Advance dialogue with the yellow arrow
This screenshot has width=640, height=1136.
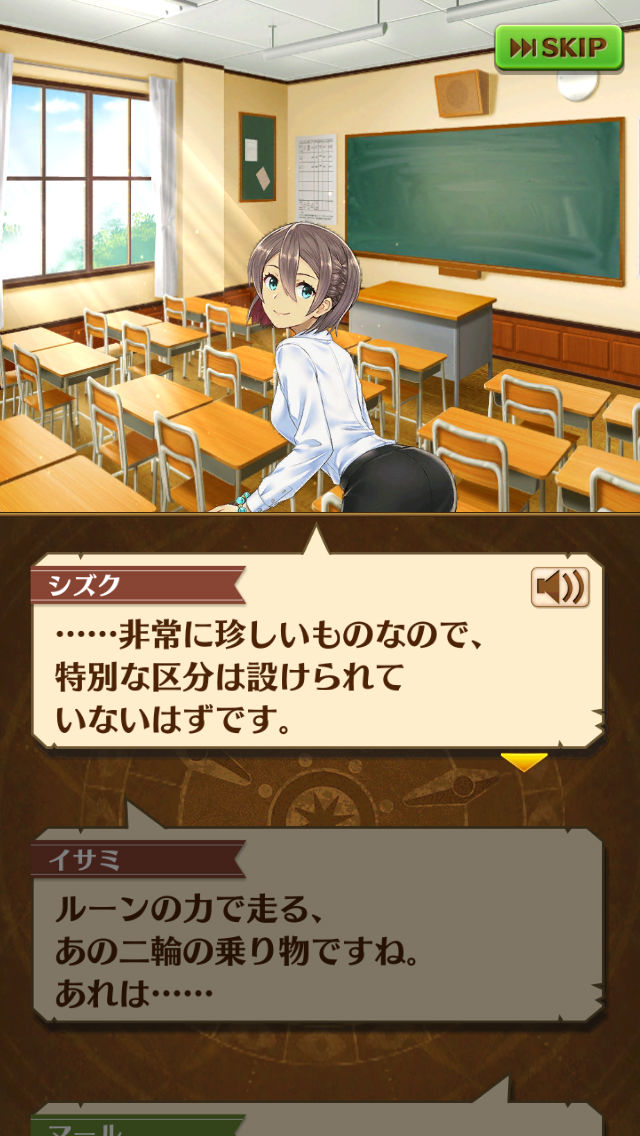(524, 762)
